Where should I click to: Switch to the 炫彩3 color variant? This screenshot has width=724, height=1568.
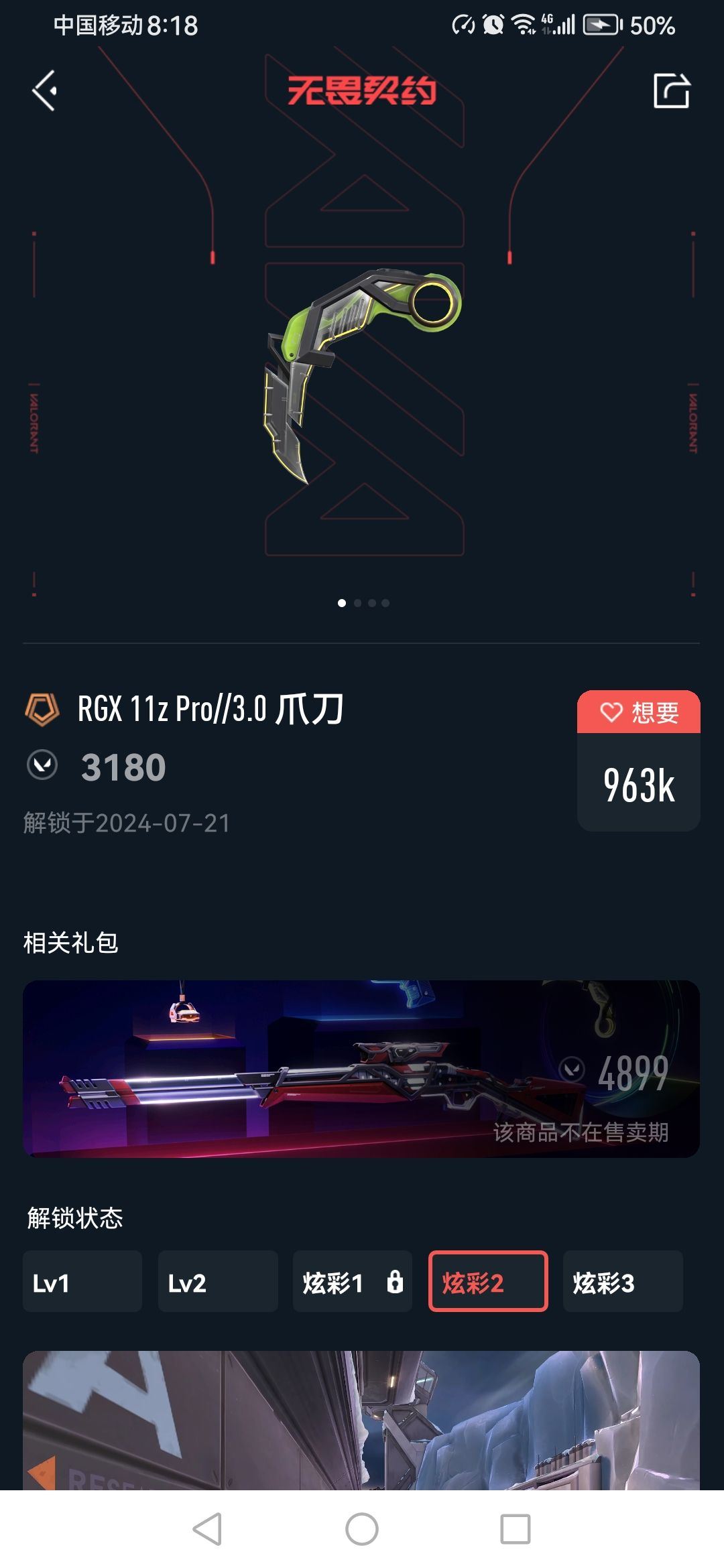[623, 1281]
